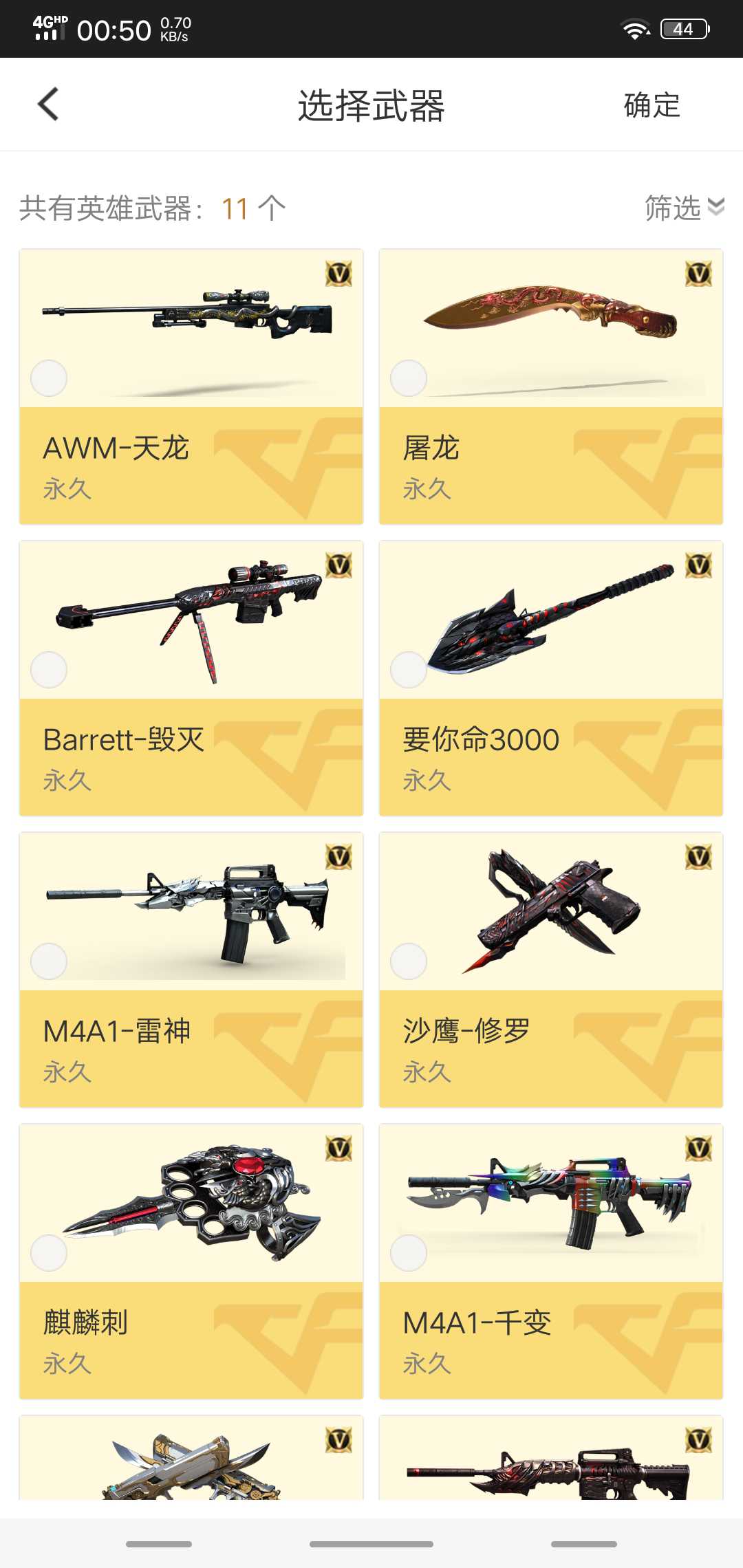Select the 屠龙 radio circle
Image resolution: width=743 pixels, height=1568 pixels.
coord(409,378)
